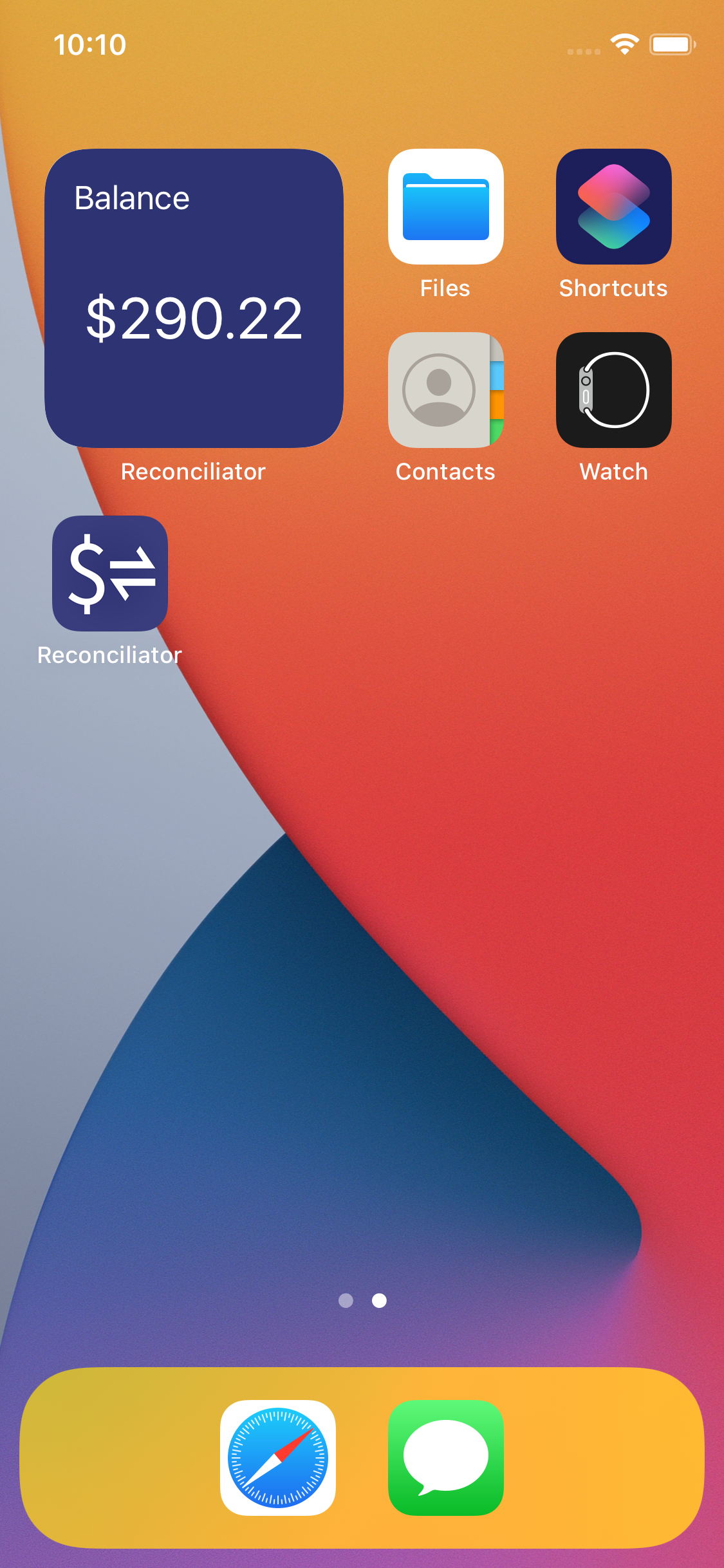
Task: Open the Reconciliator app icon
Action: tap(110, 574)
